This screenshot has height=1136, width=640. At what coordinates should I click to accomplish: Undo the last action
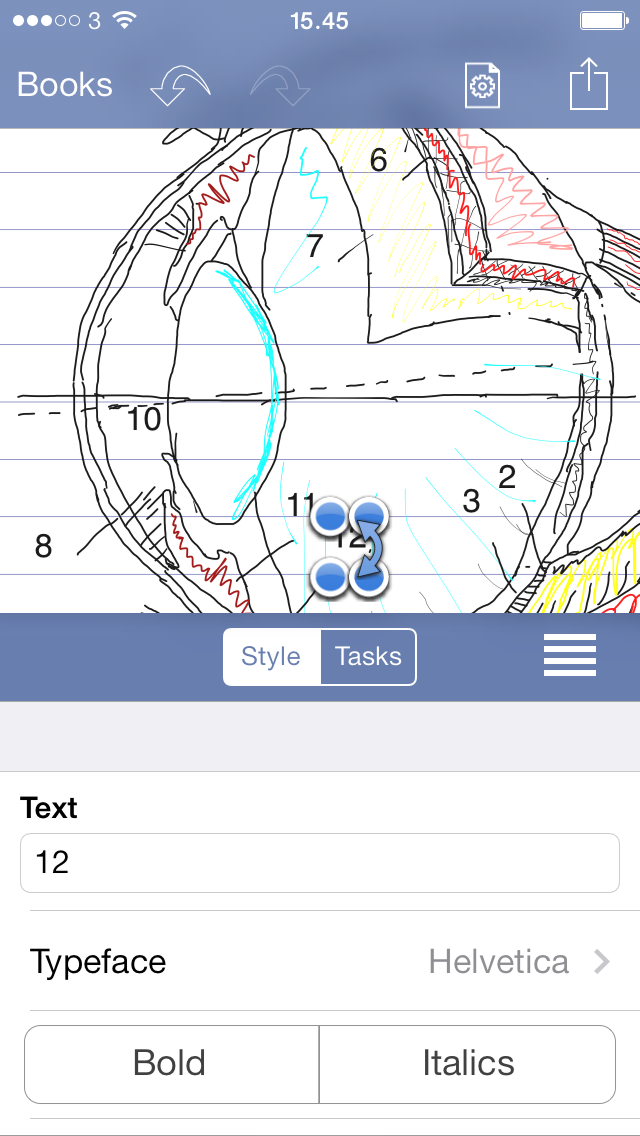[180, 85]
